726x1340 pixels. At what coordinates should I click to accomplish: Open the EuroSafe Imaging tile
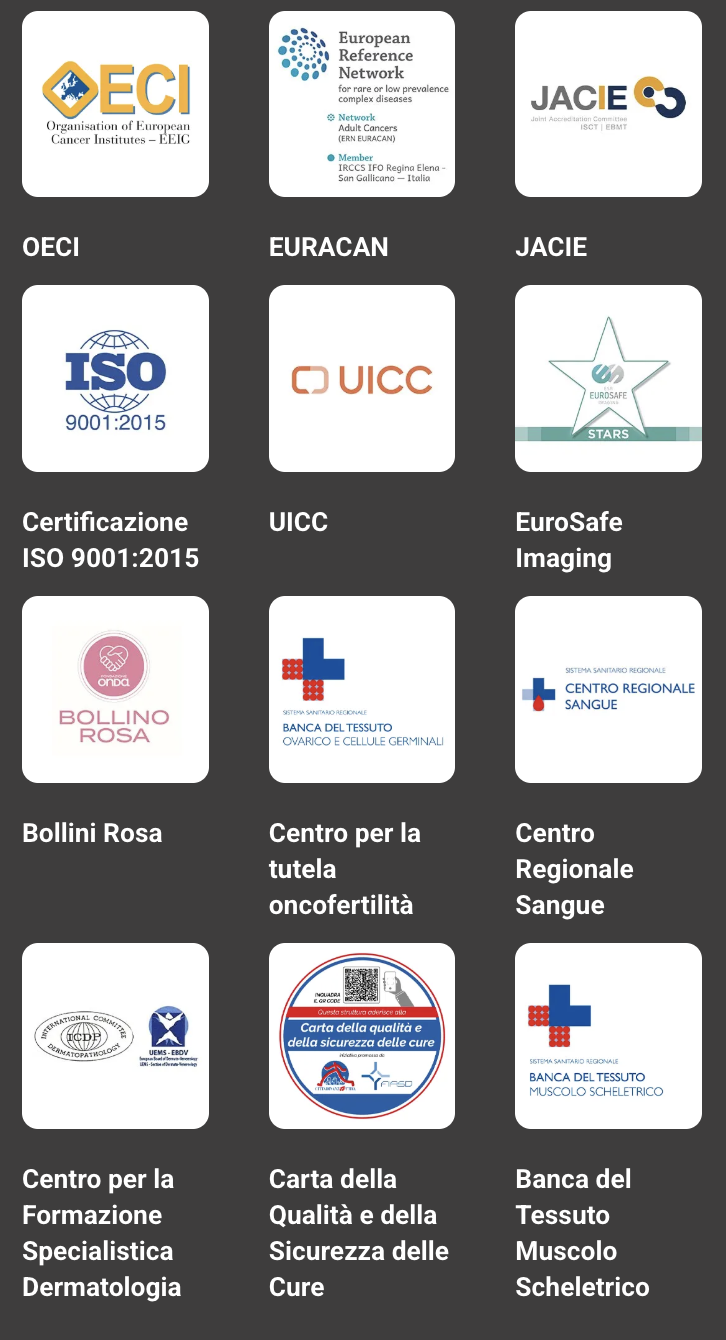608,378
